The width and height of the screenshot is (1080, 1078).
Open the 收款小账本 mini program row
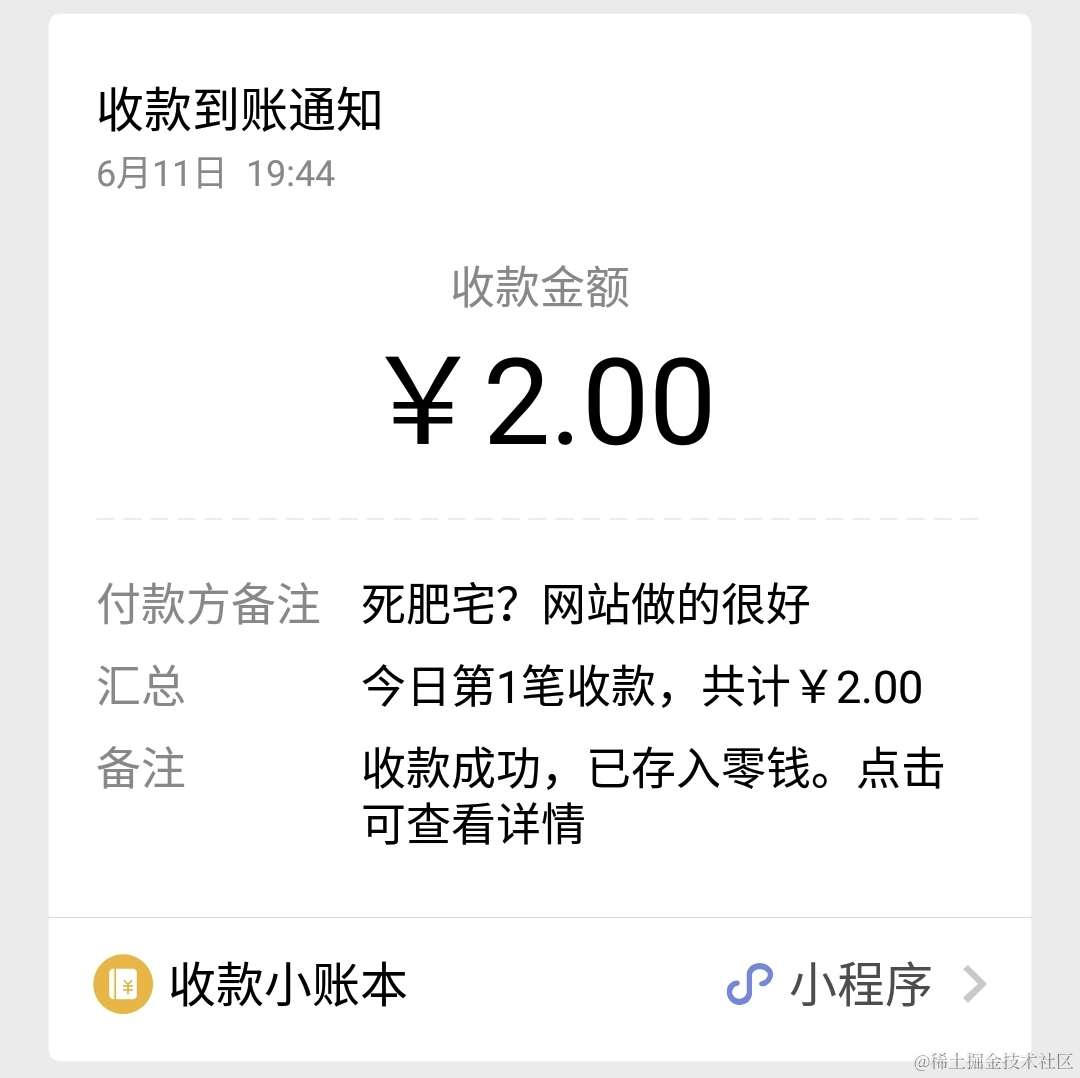tap(540, 985)
